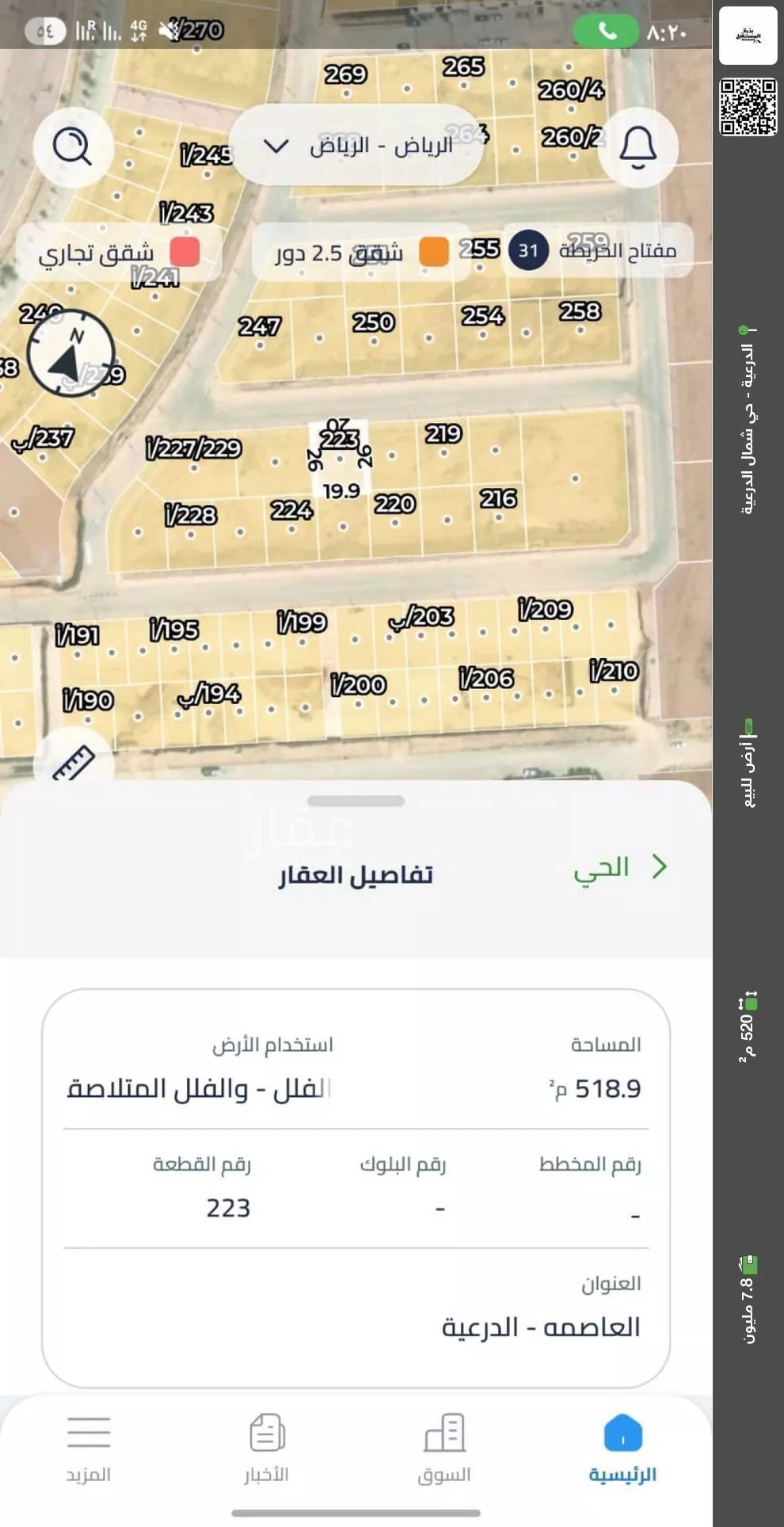This screenshot has width=784, height=1527.
Task: Switch to the الرئيسية tab
Action: coord(622,1449)
